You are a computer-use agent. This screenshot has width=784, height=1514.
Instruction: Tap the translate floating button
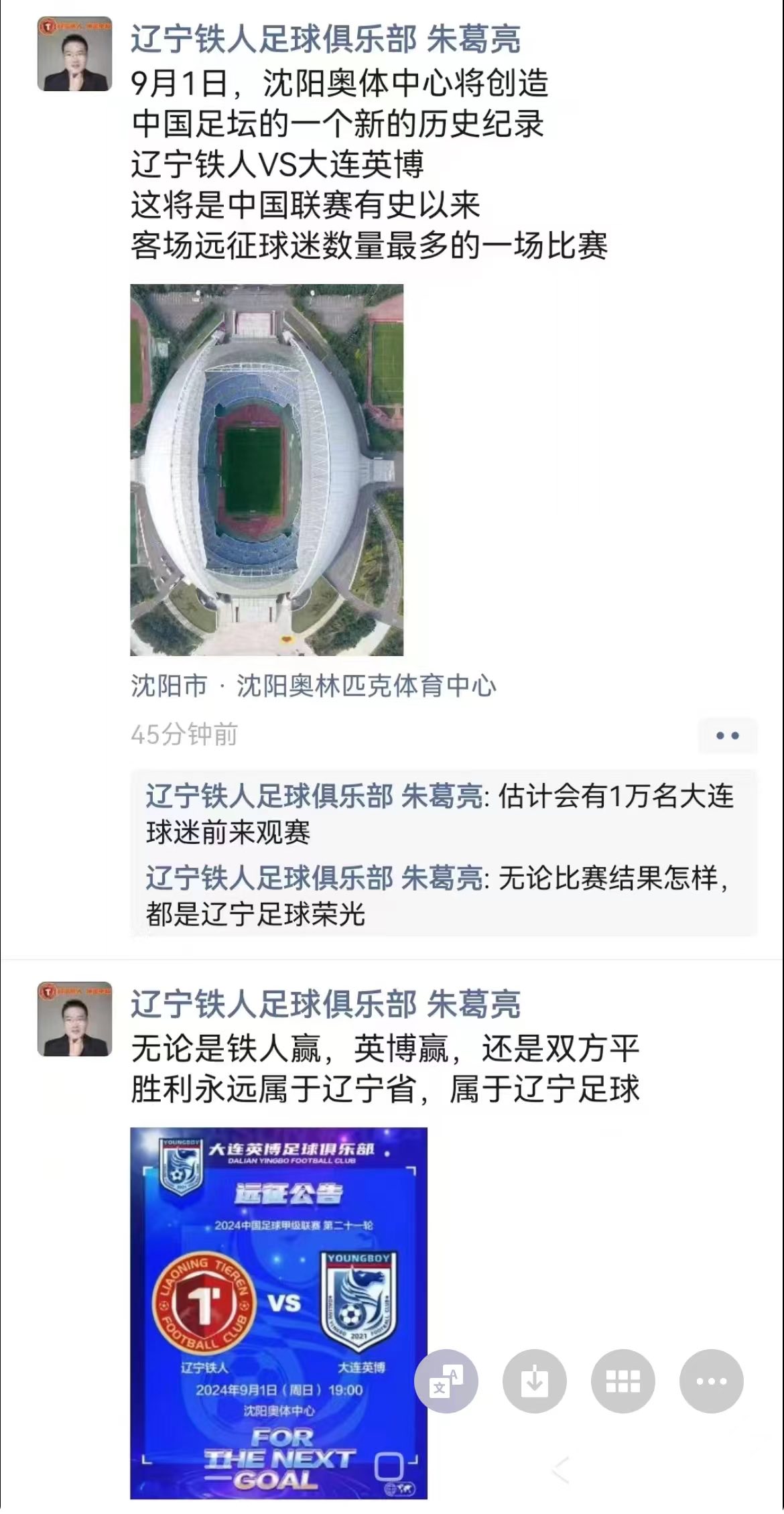[x=446, y=1381]
